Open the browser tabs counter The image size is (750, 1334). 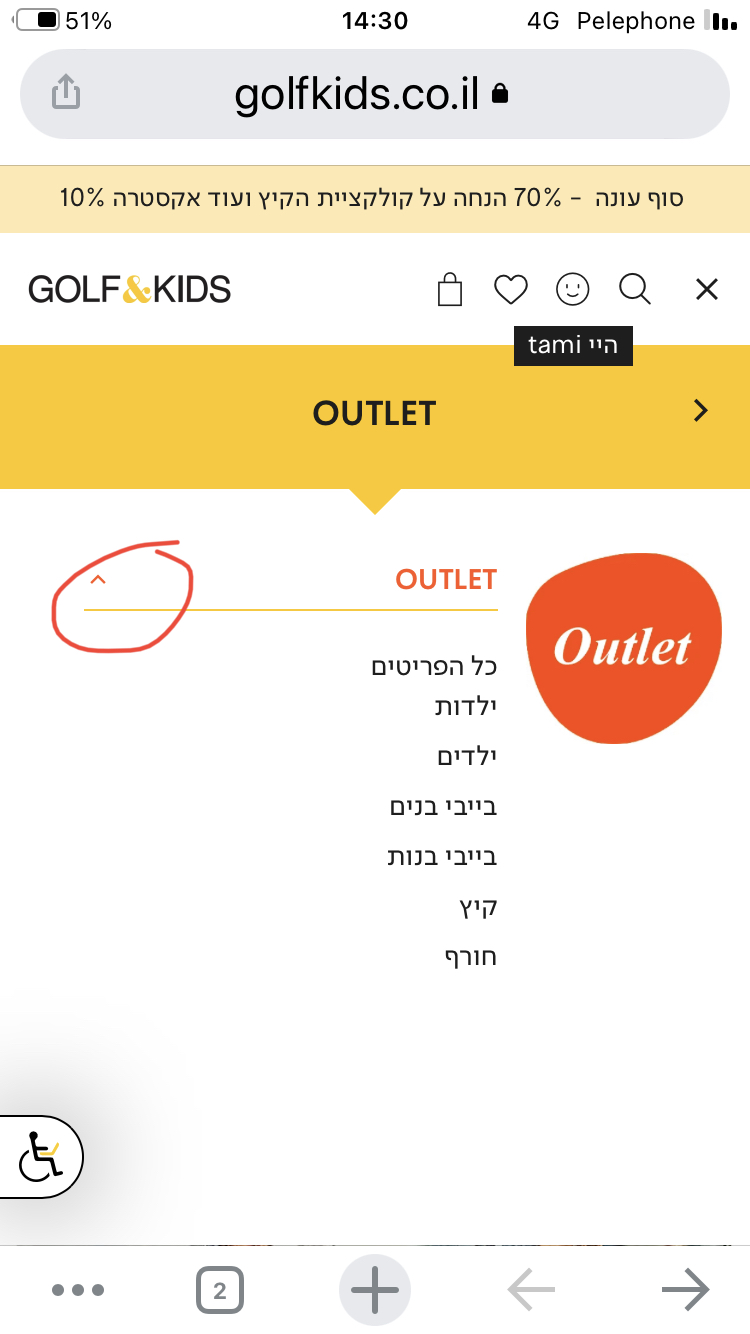tap(220, 1290)
